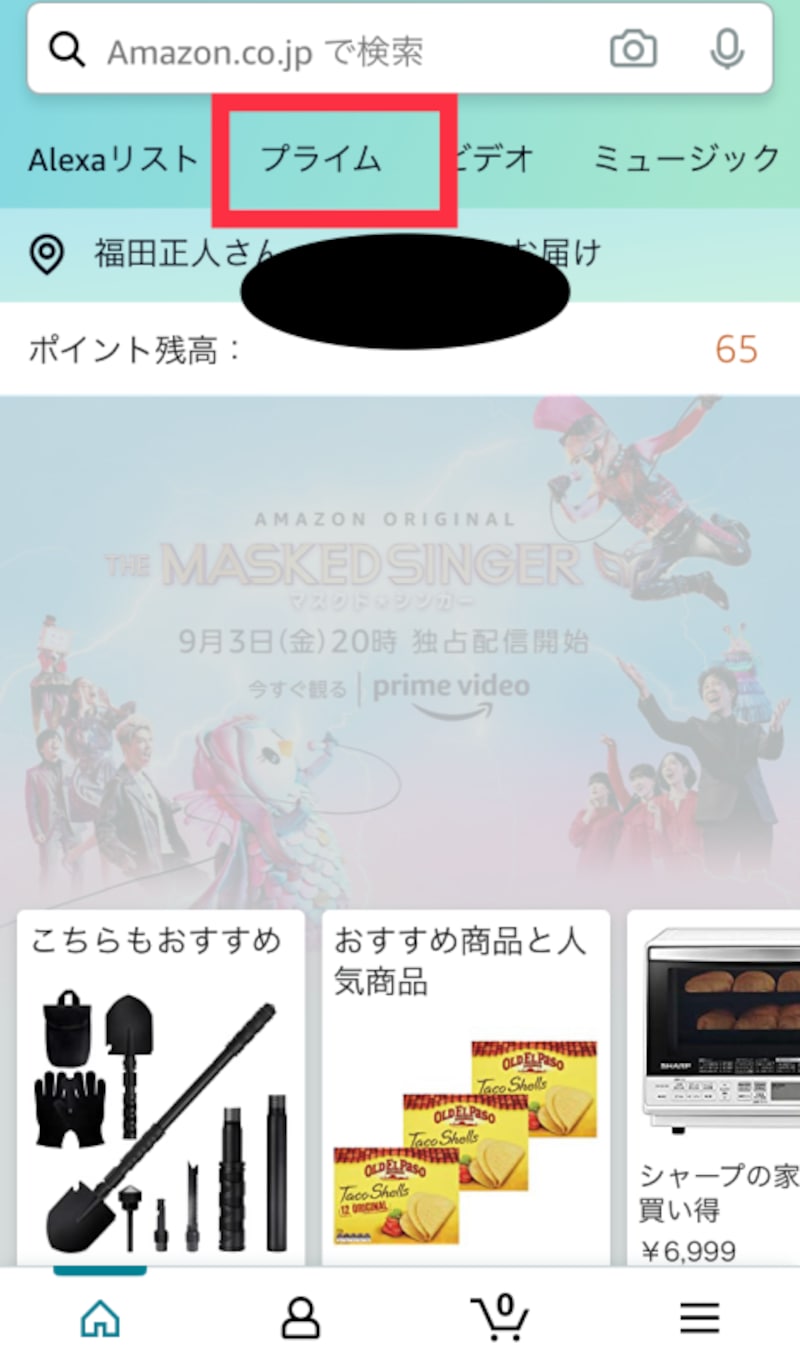This screenshot has width=800, height=1368.
Task: Start voice search with the microphone
Action: (x=727, y=50)
